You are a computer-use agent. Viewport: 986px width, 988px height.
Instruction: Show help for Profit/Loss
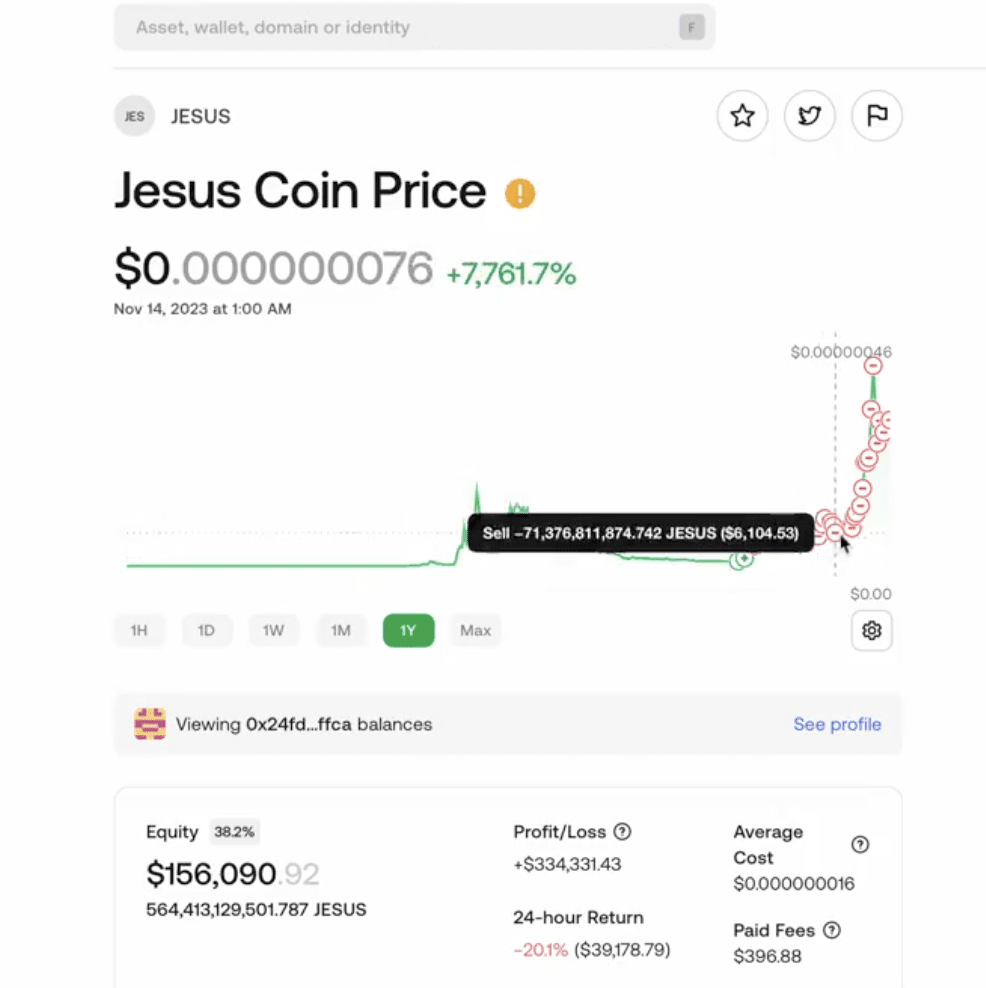pos(622,831)
